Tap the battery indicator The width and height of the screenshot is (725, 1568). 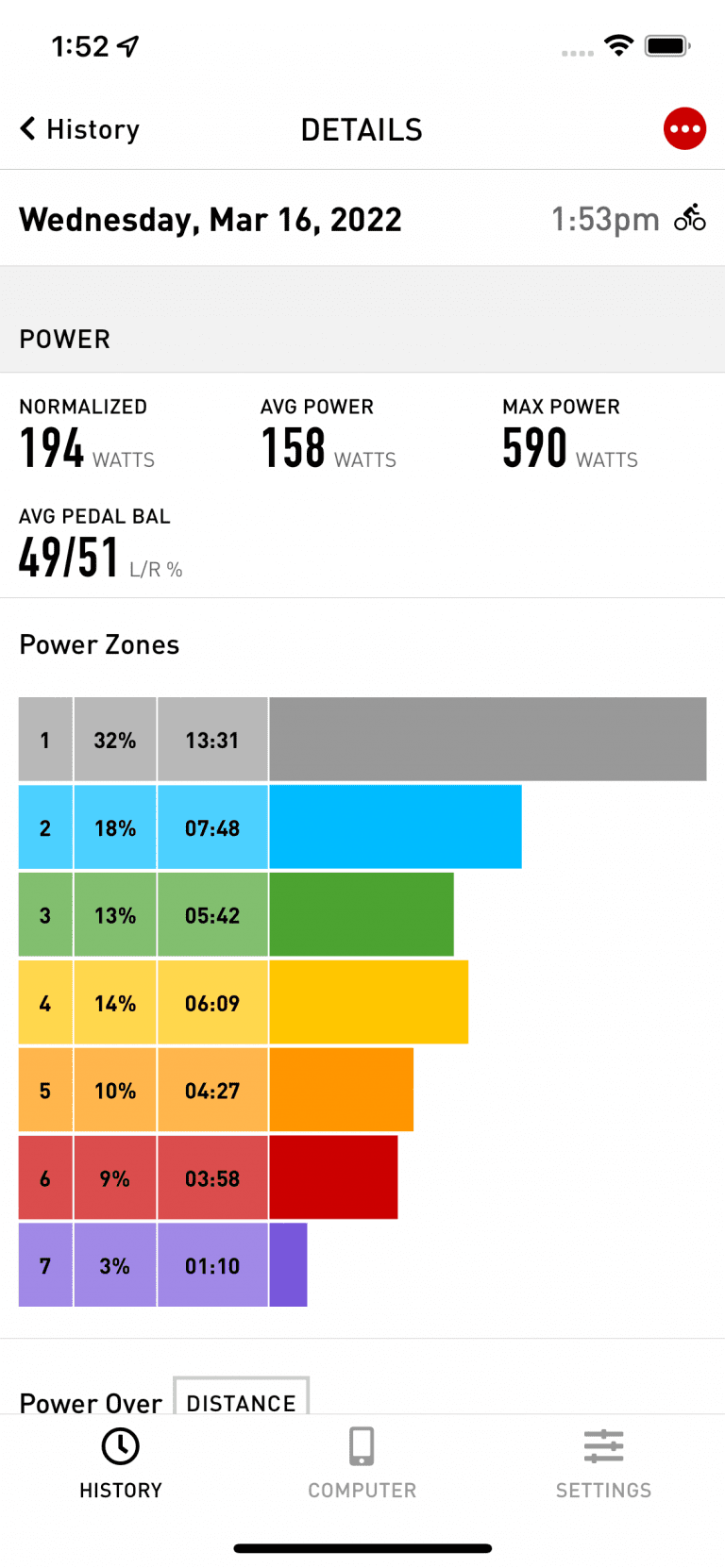tap(667, 44)
